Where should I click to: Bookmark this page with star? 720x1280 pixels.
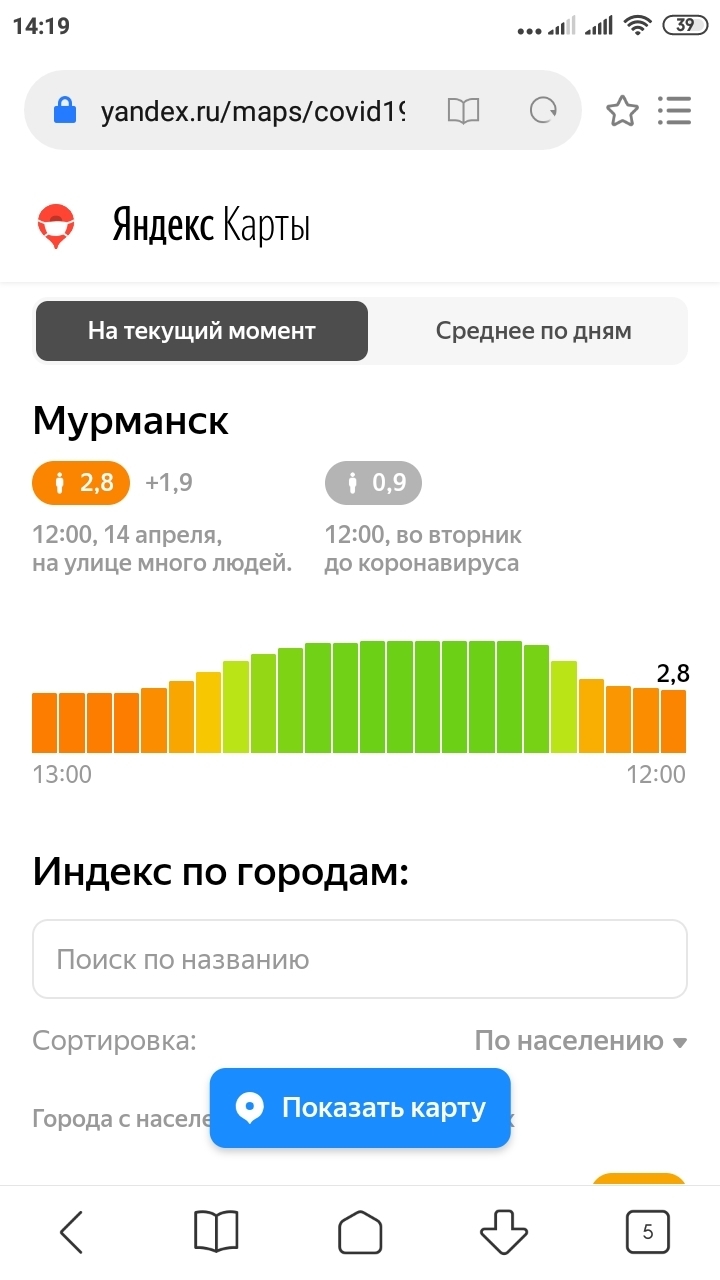(622, 111)
